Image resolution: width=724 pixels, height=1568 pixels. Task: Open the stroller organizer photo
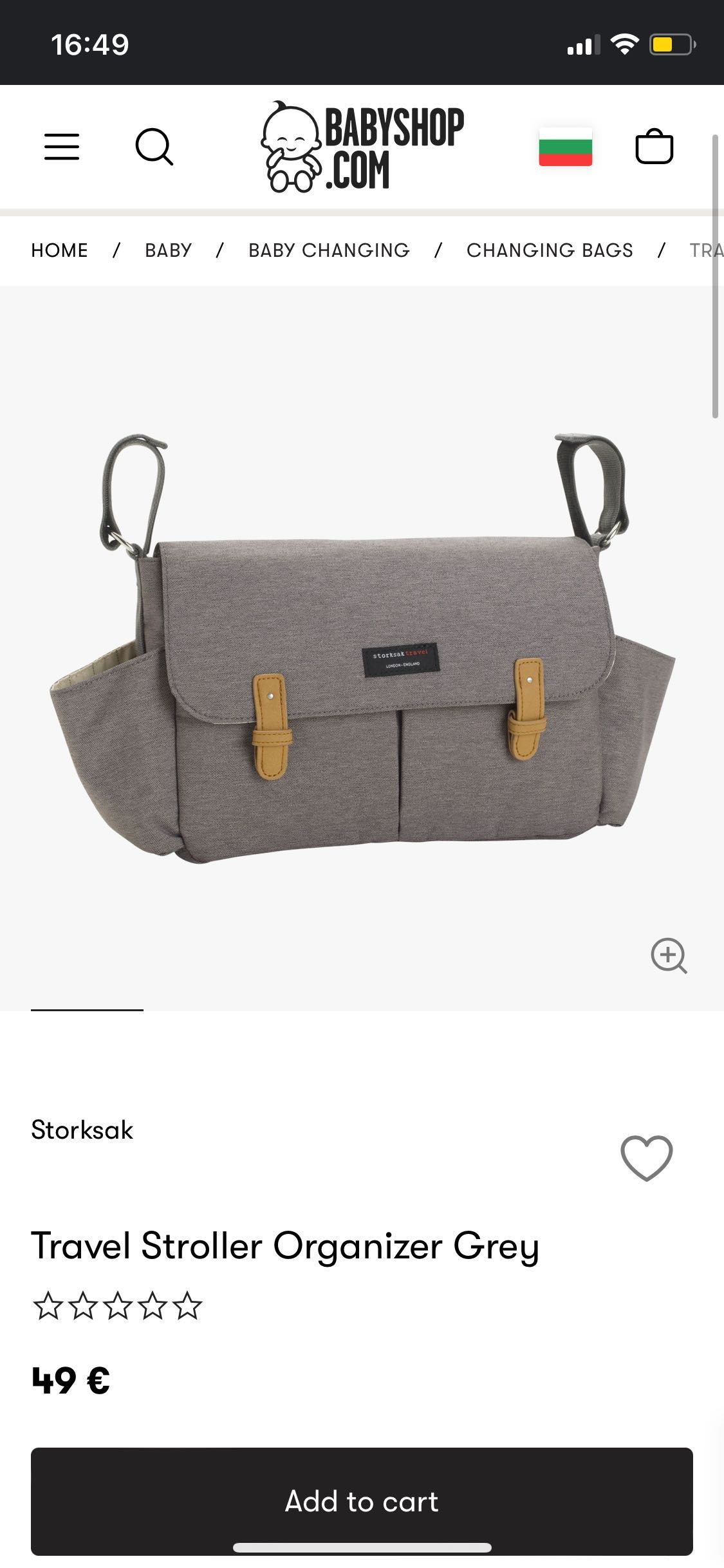click(x=362, y=647)
